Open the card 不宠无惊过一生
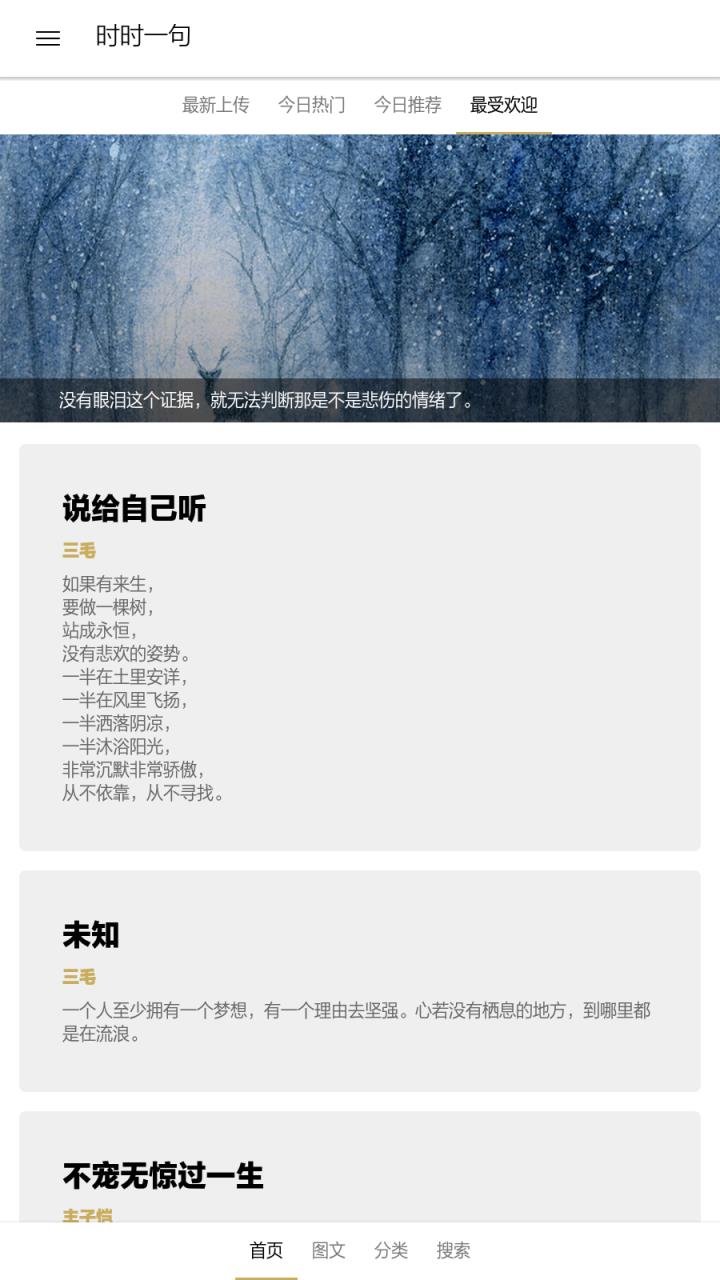 pos(160,1177)
